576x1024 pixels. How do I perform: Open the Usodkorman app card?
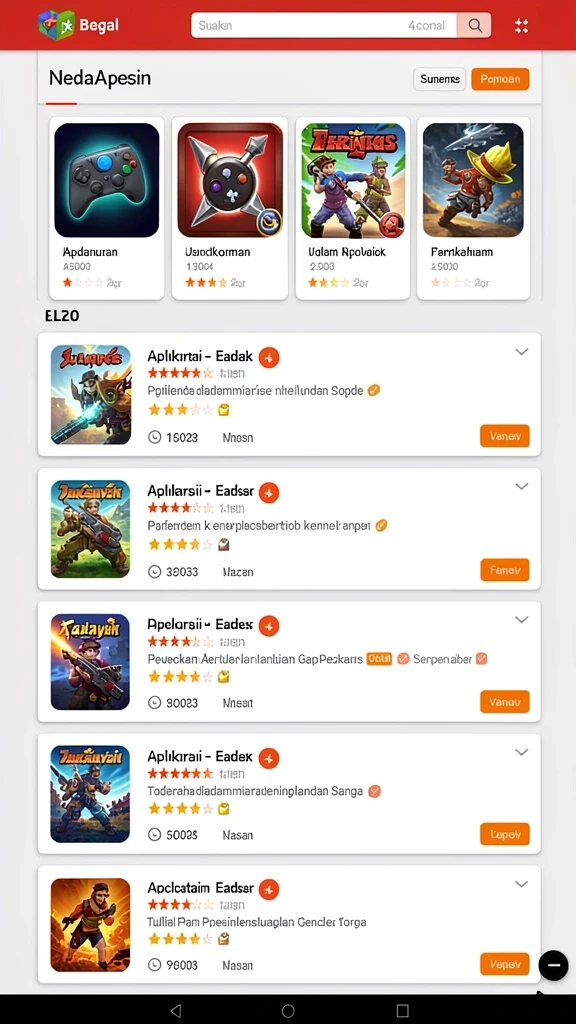pos(230,208)
